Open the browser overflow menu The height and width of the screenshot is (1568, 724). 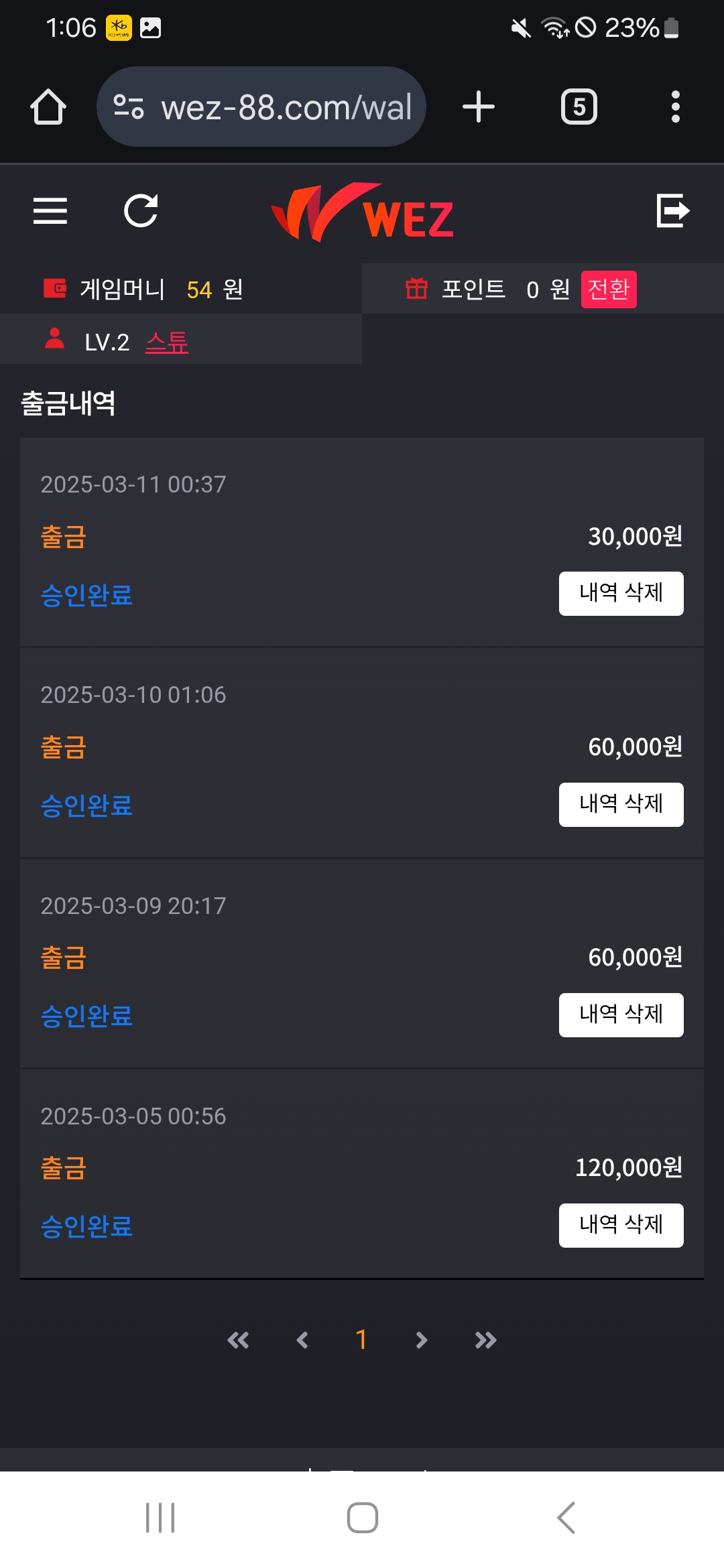click(x=675, y=107)
